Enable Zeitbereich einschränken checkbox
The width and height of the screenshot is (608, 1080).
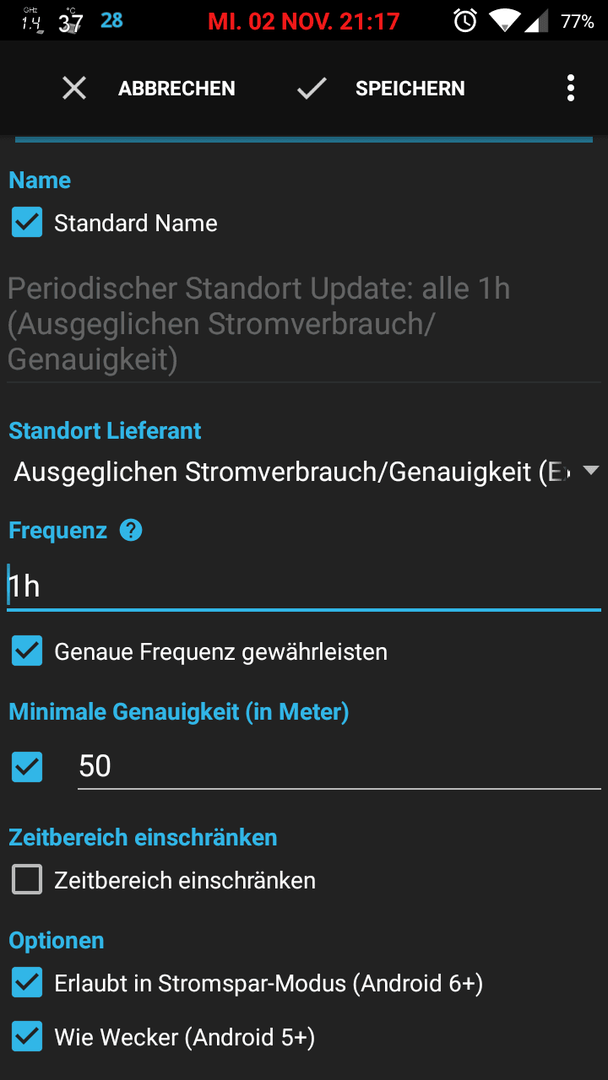[x=27, y=880]
